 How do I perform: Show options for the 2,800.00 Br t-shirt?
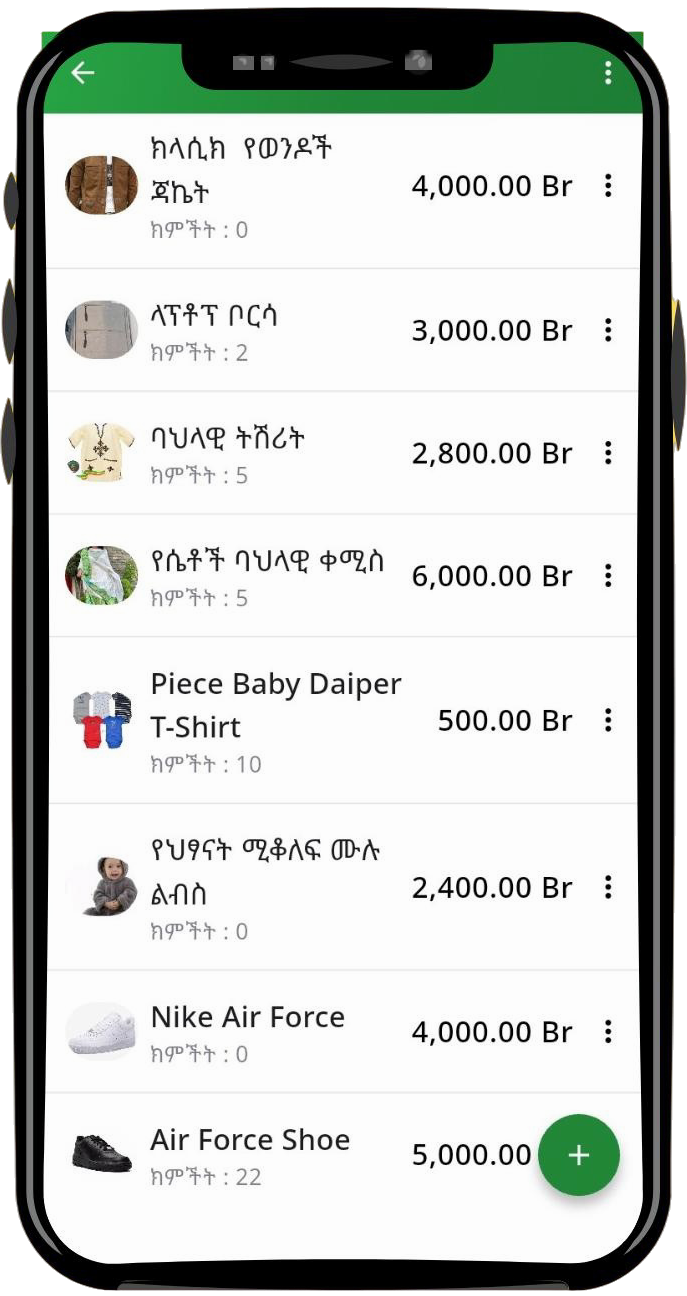[607, 453]
